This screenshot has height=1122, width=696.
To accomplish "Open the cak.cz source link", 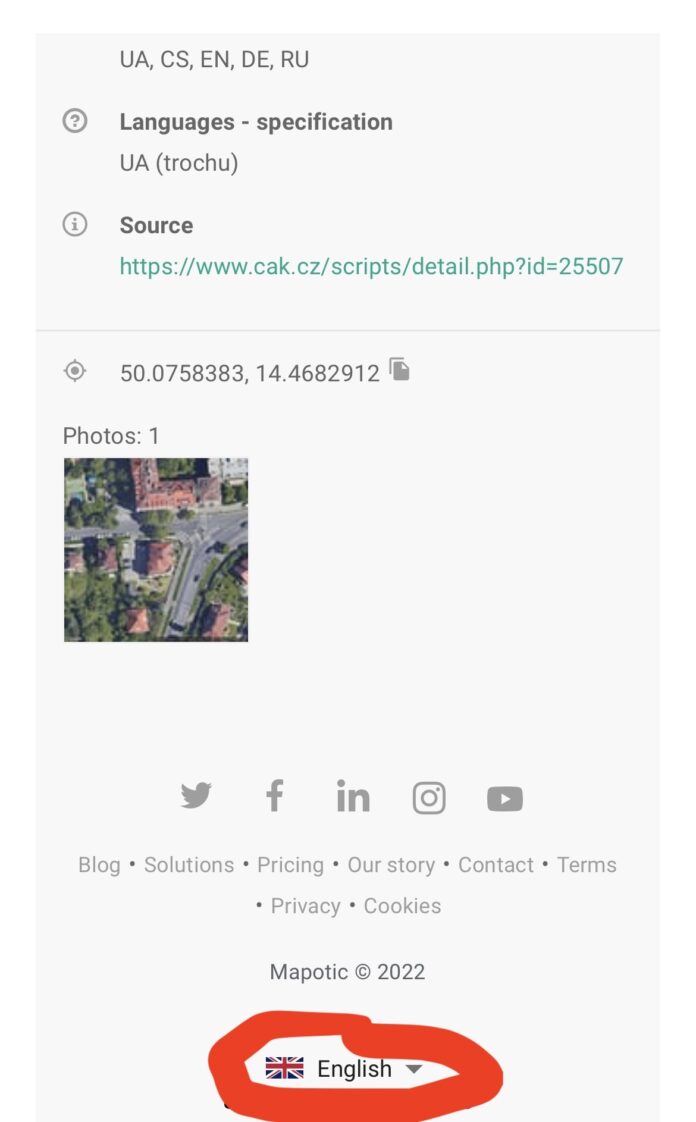I will [371, 266].
